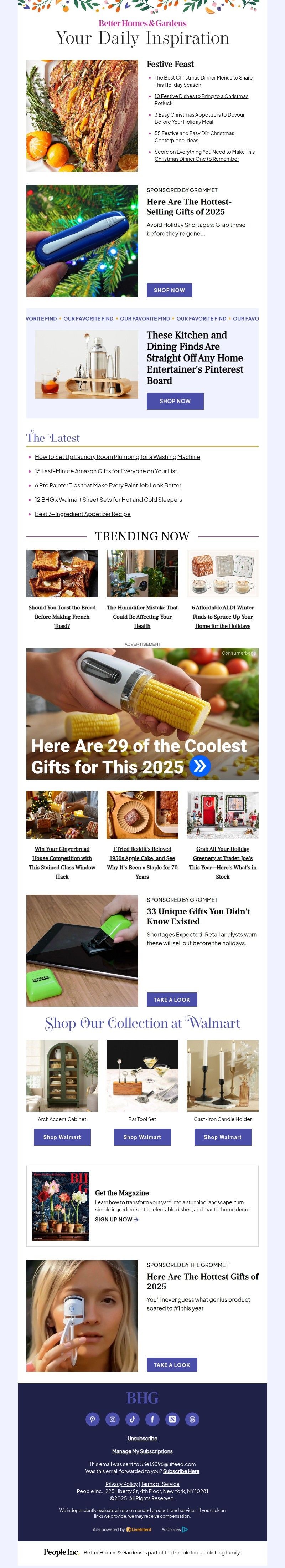Open the French toast bread article
The height and width of the screenshot is (1568, 285).
coord(62,616)
